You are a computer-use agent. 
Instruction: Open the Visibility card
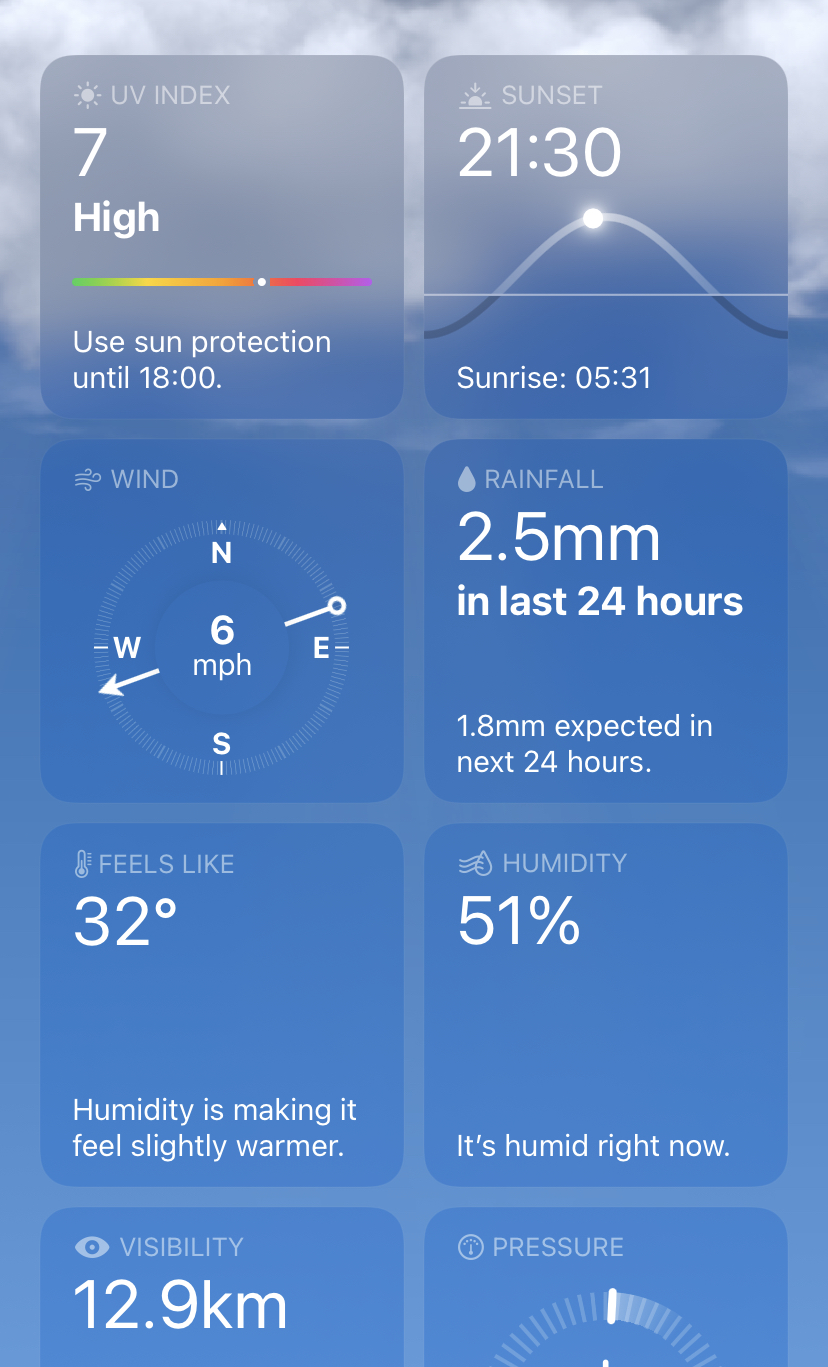point(221,1290)
